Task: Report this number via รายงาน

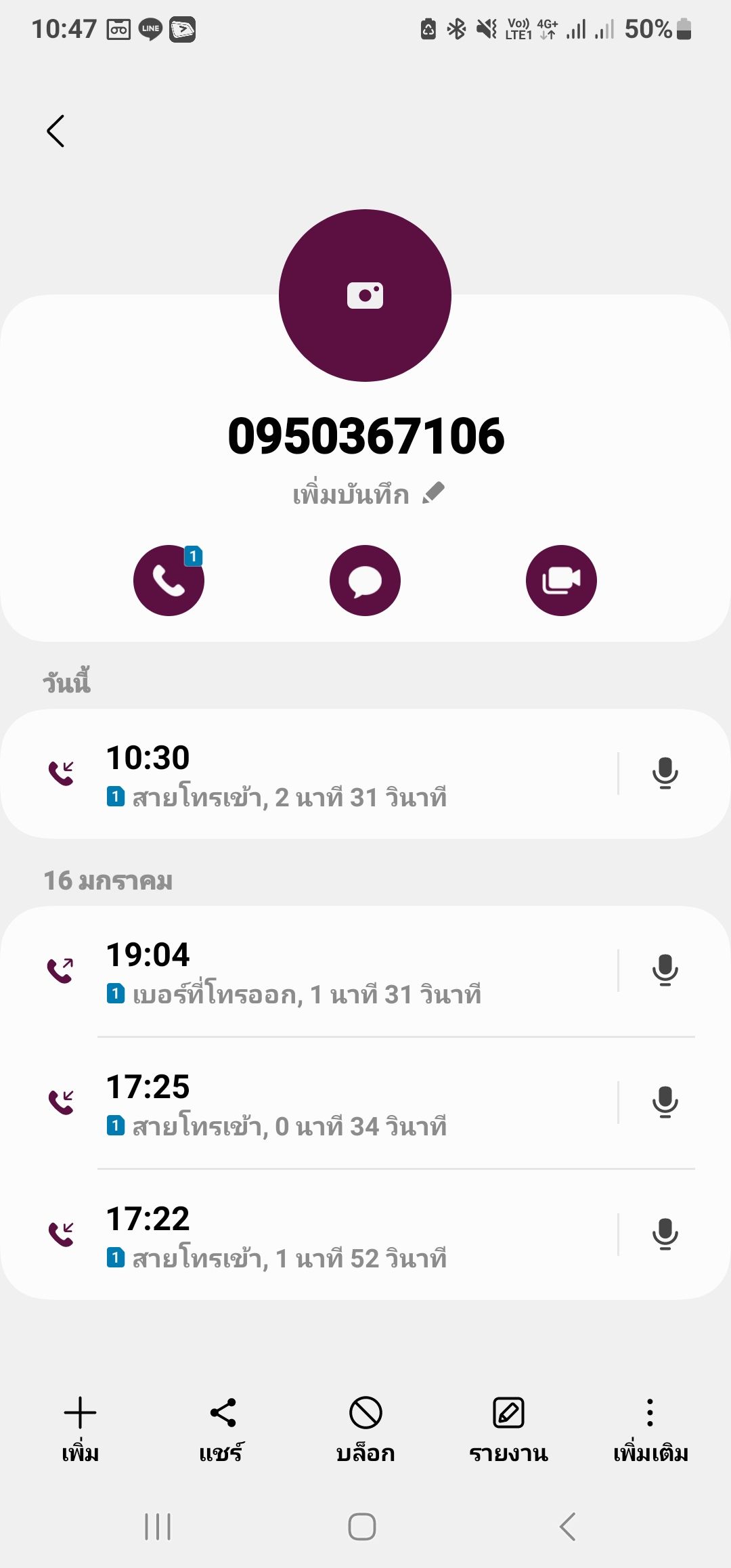Action: click(508, 1424)
